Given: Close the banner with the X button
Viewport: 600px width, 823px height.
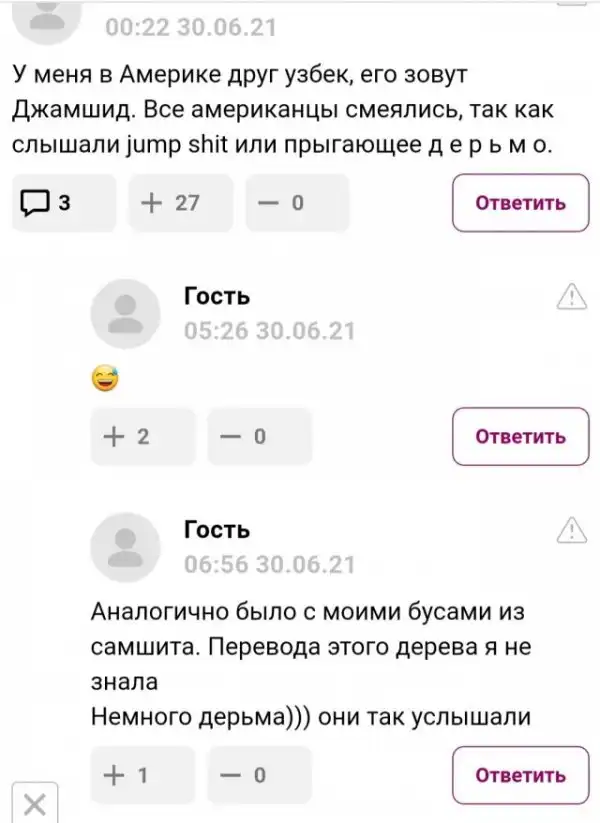Looking at the screenshot, I should click(x=33, y=803).
